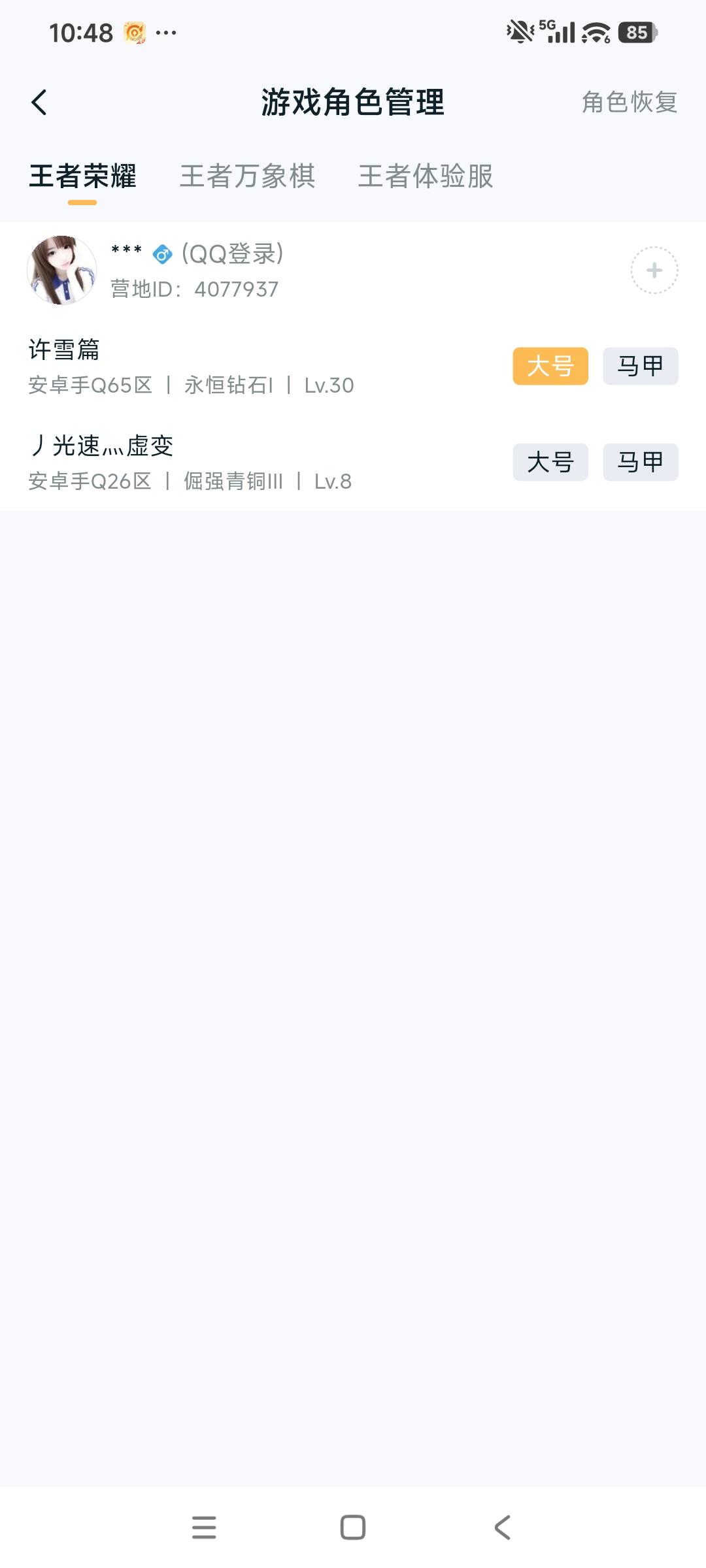Tap the user avatar photo
Screen dimensions: 706x1568
(61, 270)
